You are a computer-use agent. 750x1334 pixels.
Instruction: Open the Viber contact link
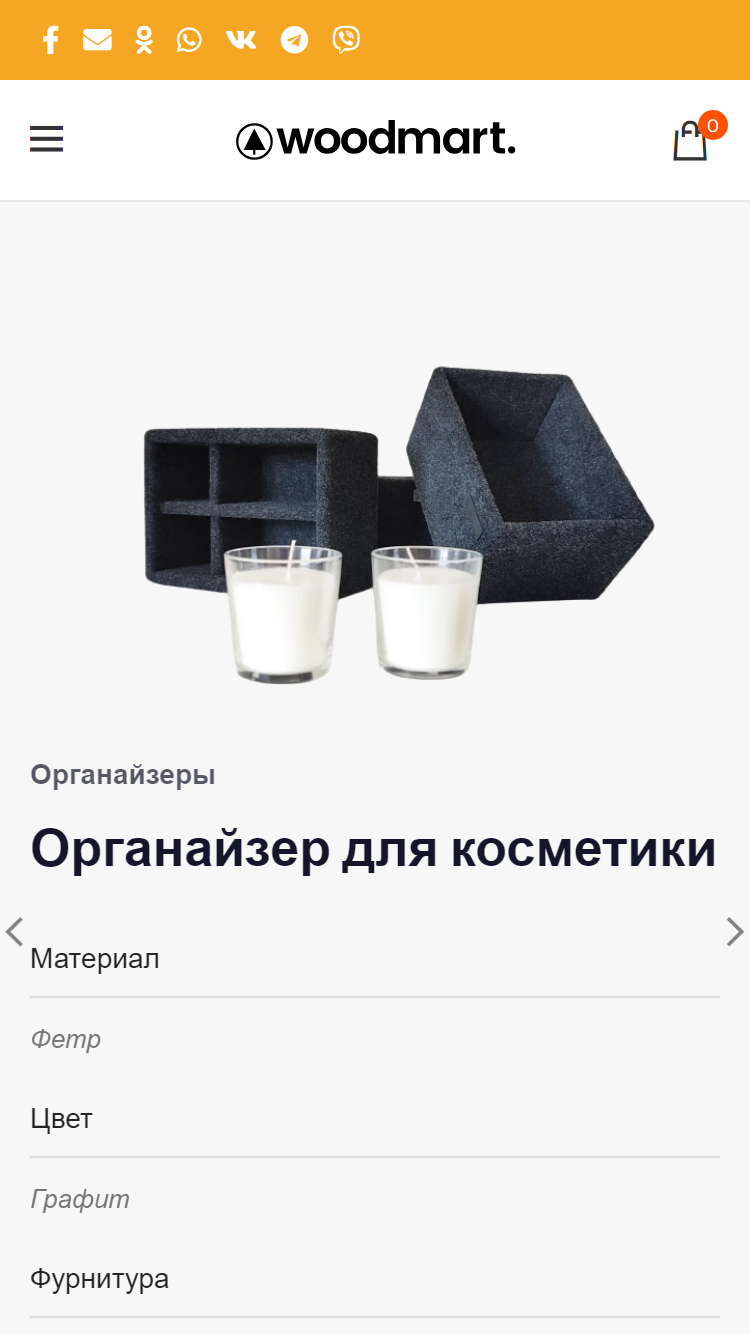click(x=346, y=40)
